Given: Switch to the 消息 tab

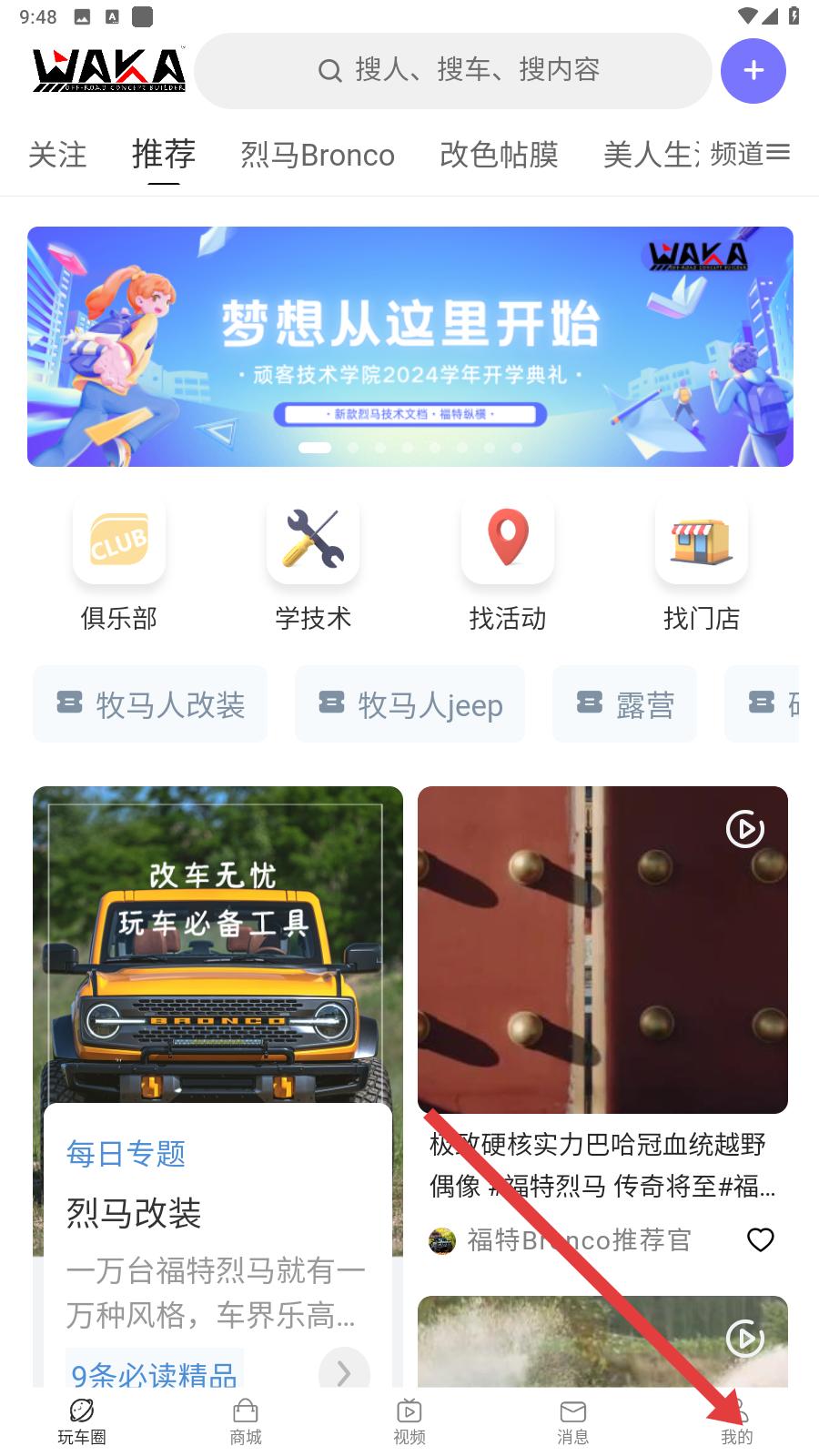Looking at the screenshot, I should (x=573, y=1421).
